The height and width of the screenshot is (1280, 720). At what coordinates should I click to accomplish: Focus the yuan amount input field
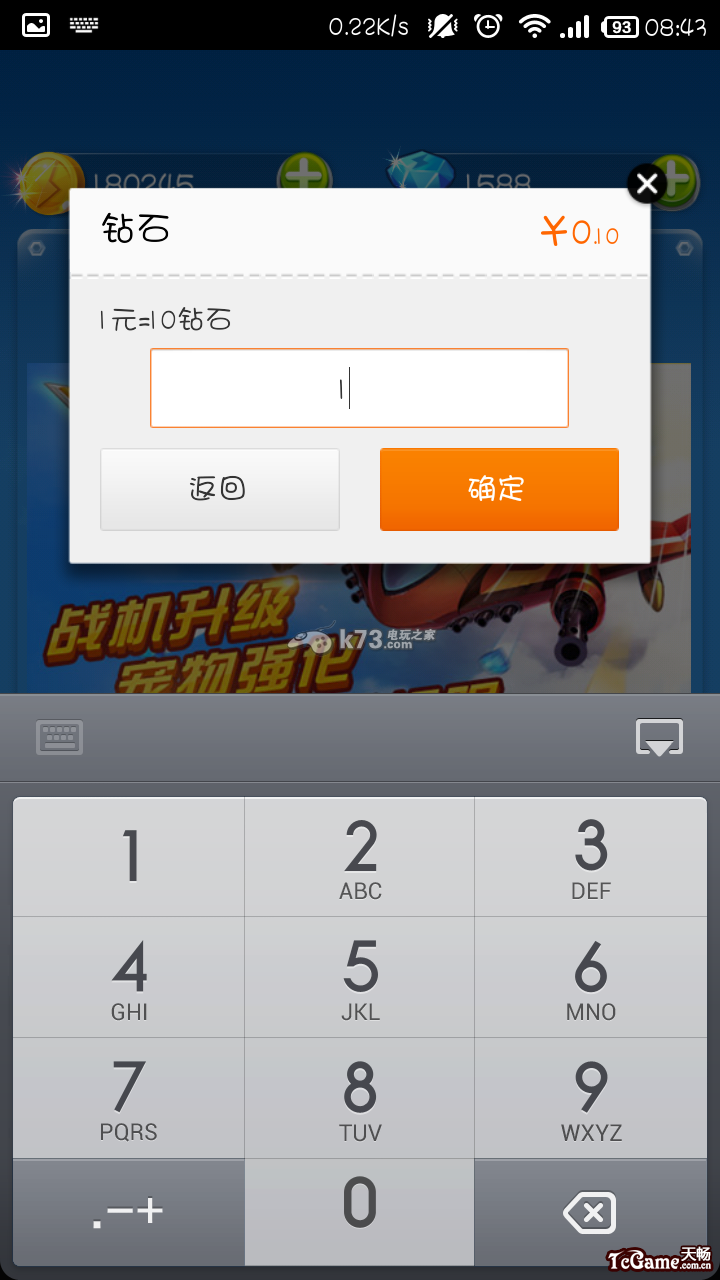(359, 388)
